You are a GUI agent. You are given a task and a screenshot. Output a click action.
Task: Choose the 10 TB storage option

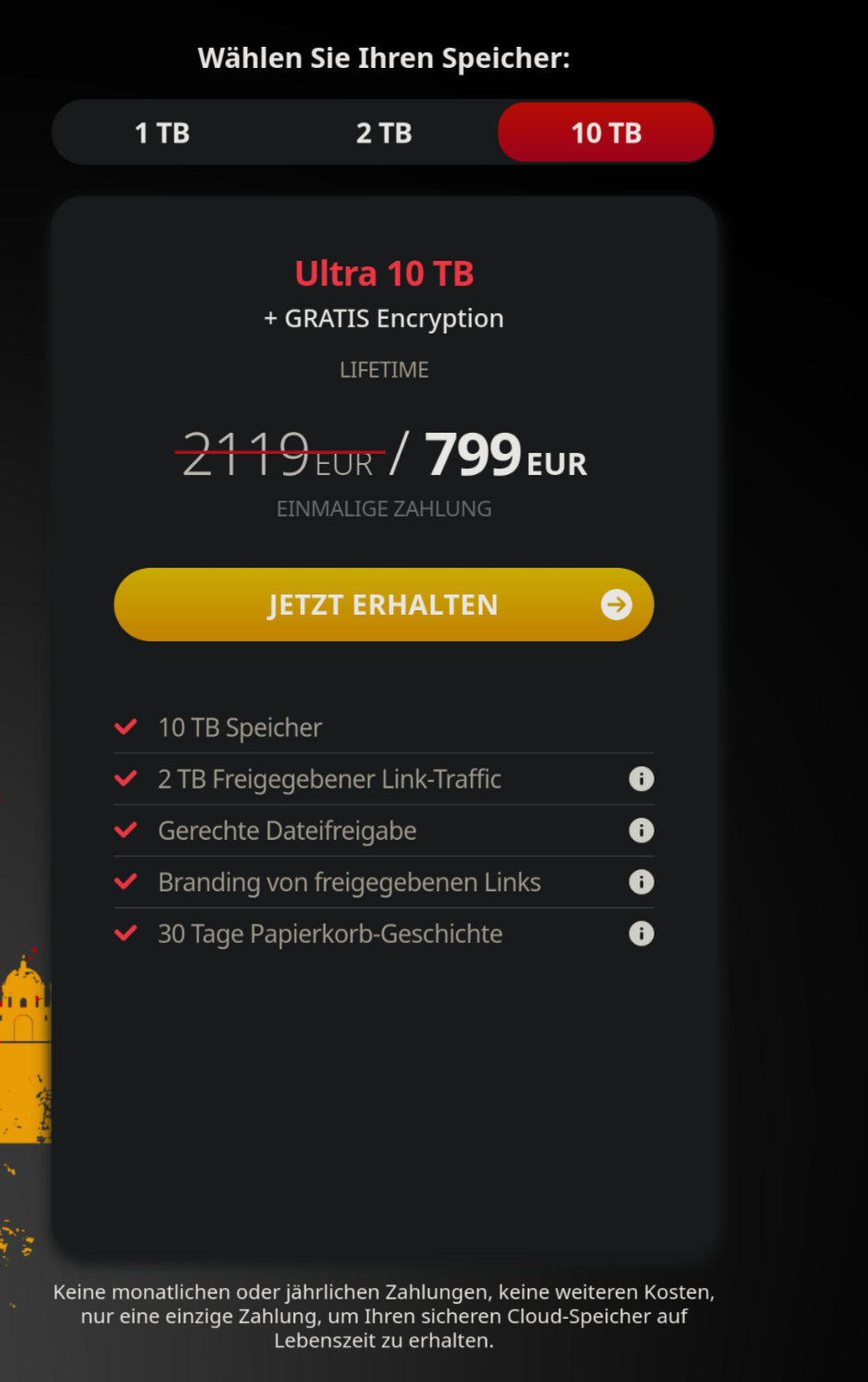pyautogui.click(x=606, y=133)
